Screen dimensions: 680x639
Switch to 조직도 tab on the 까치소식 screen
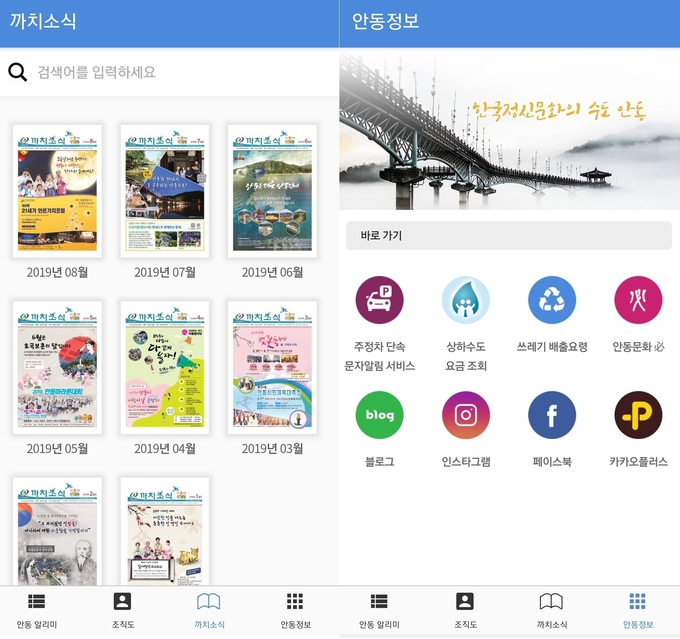pos(122,611)
